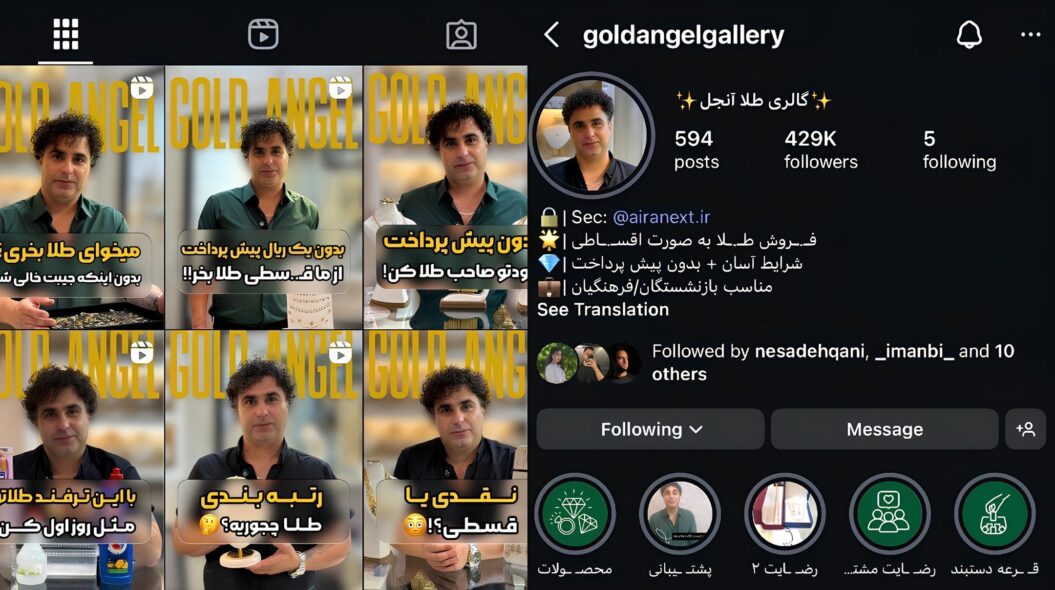Switch to the posts grid tab

66,35
